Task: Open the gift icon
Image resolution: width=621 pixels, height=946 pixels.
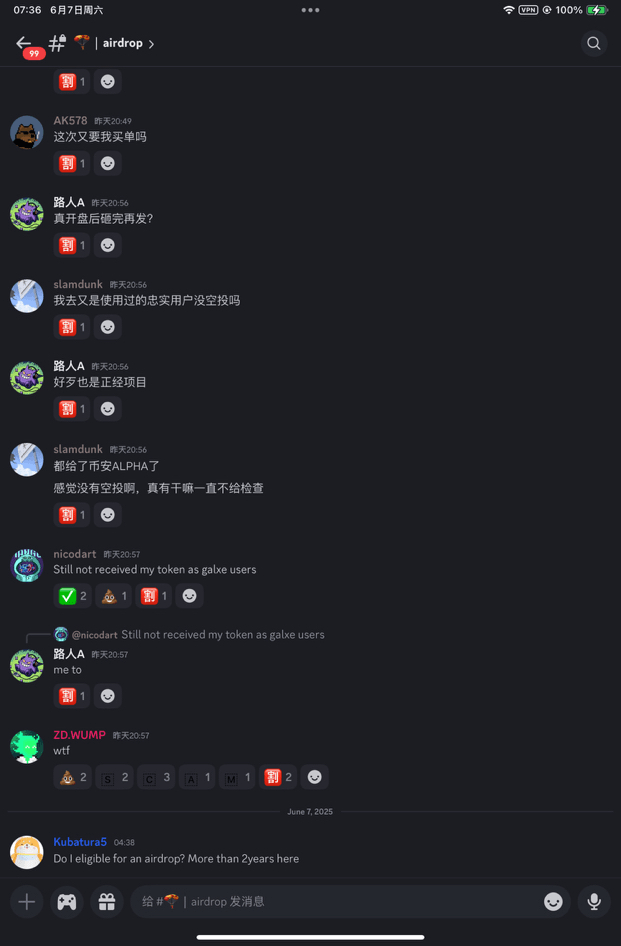Action: click(107, 902)
